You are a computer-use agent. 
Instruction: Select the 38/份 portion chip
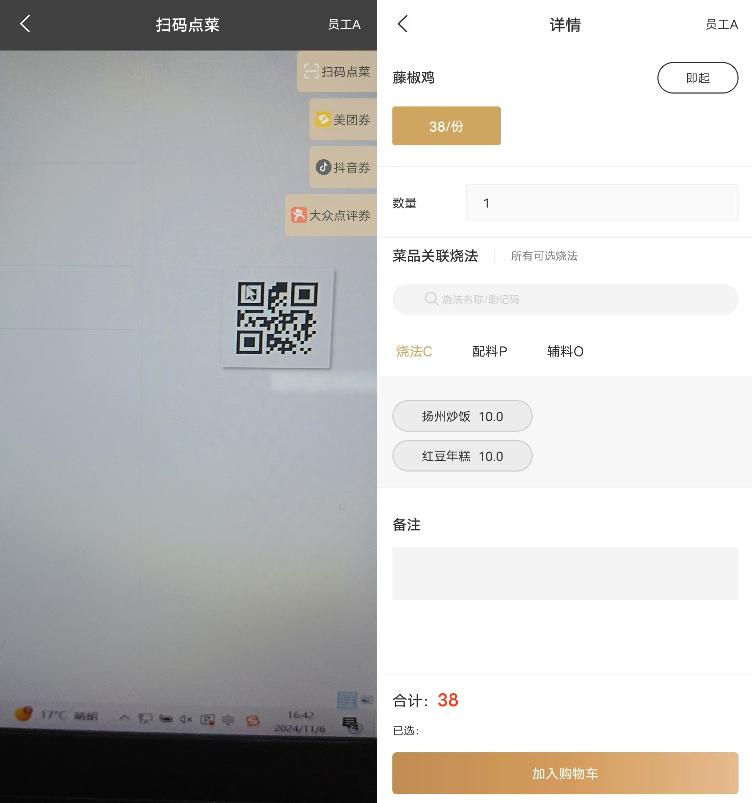pyautogui.click(x=446, y=126)
